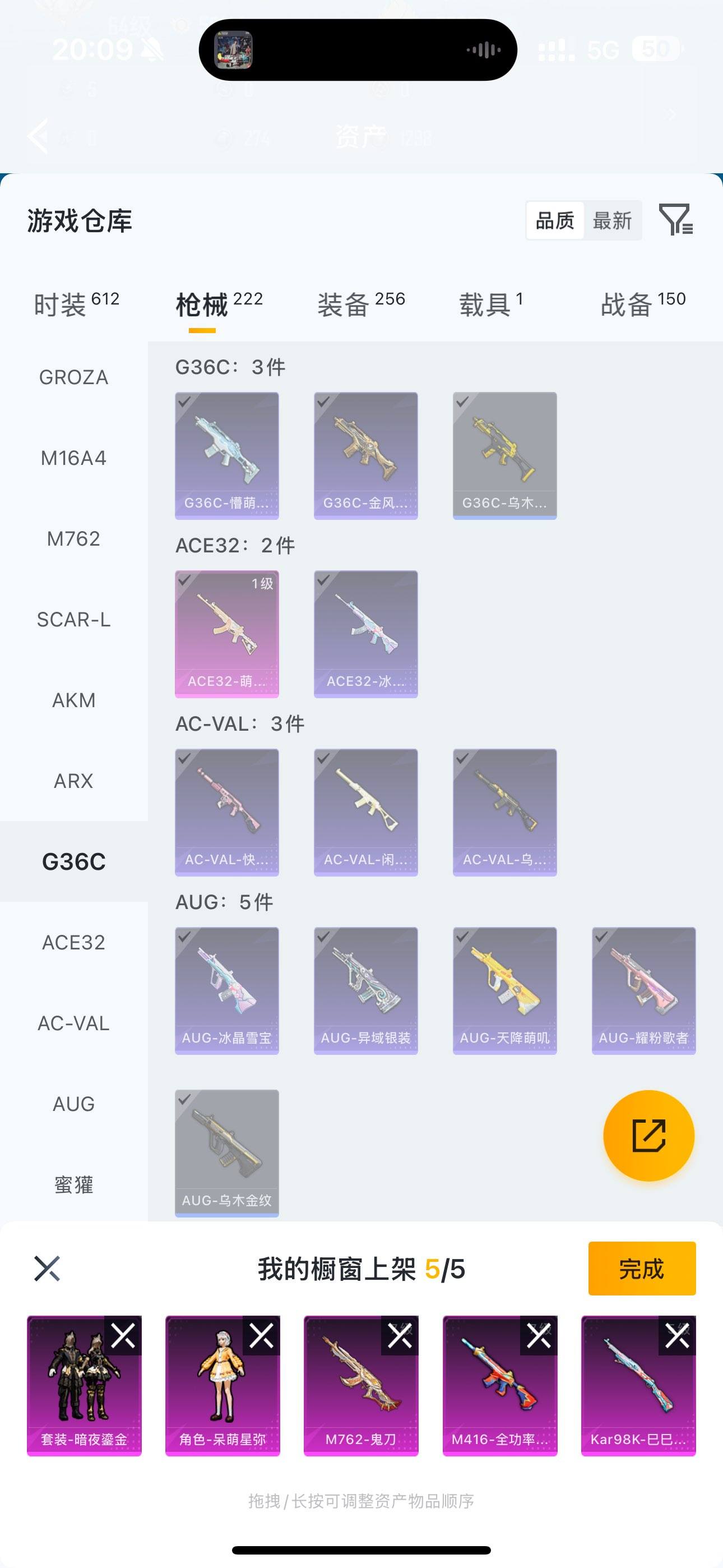This screenshot has height=1568, width=723.
Task: Sort items by 最新
Action: (x=612, y=220)
